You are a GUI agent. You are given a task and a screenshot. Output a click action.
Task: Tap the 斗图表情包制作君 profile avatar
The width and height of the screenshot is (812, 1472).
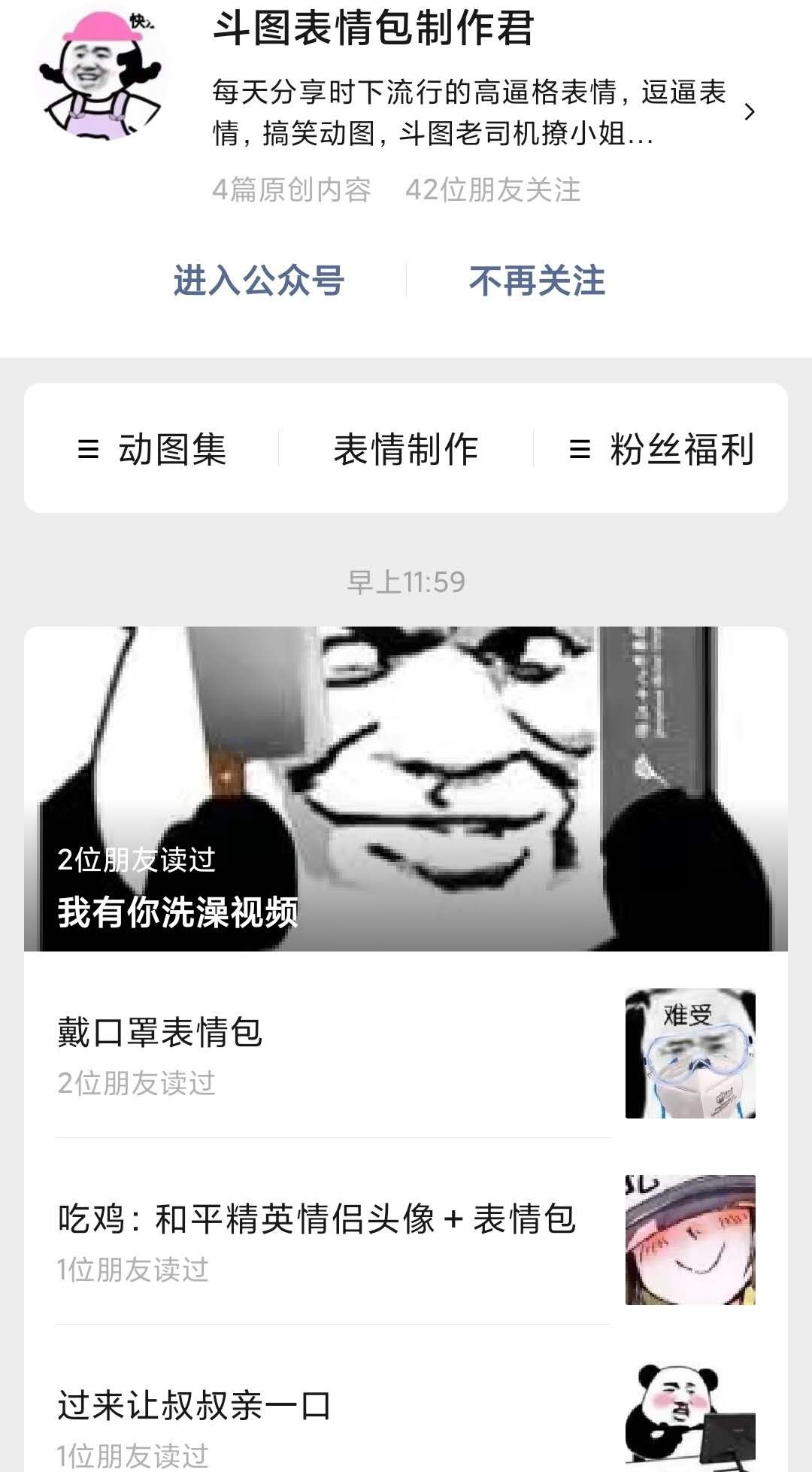pos(101,73)
